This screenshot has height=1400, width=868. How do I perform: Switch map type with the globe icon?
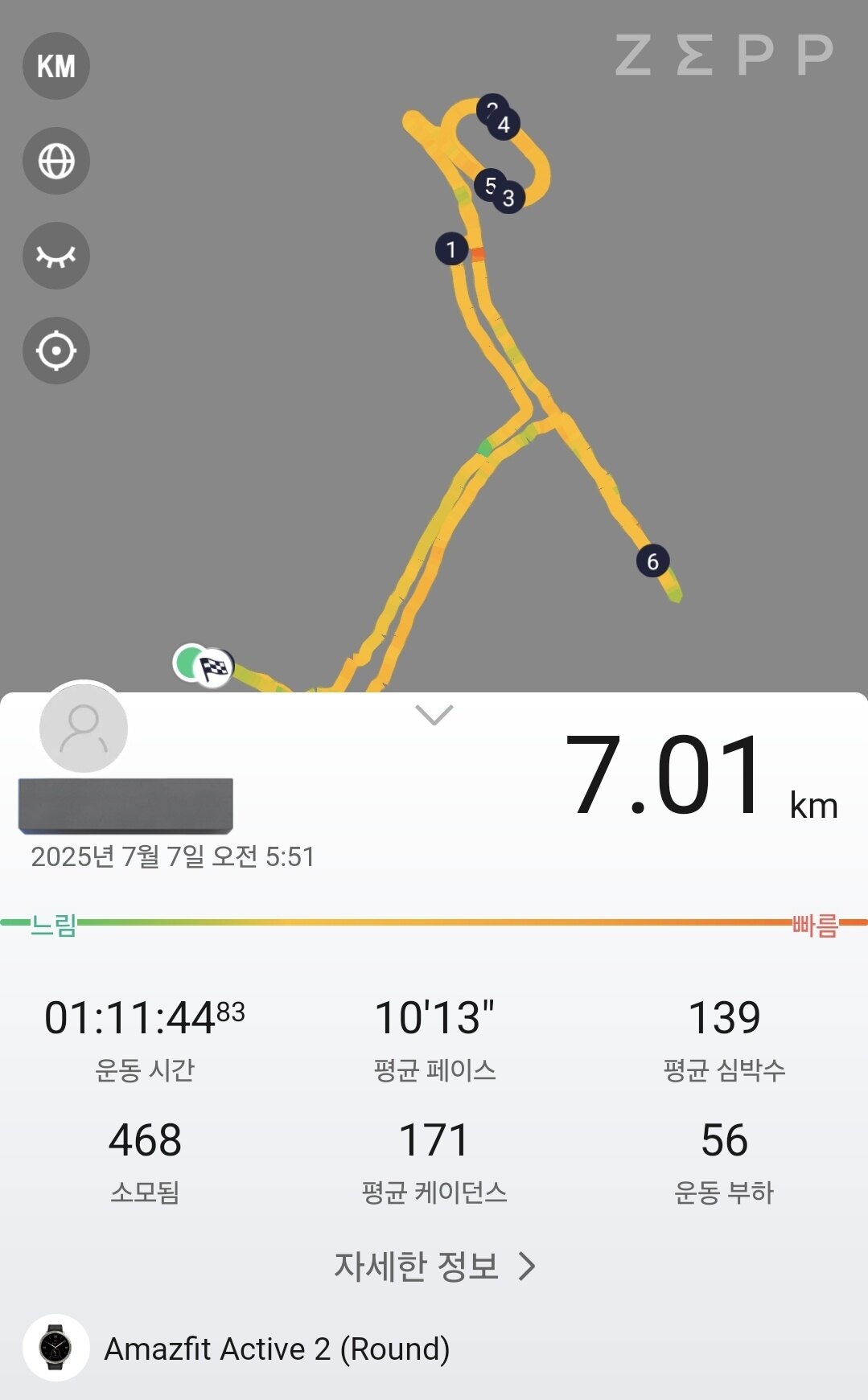(x=56, y=161)
